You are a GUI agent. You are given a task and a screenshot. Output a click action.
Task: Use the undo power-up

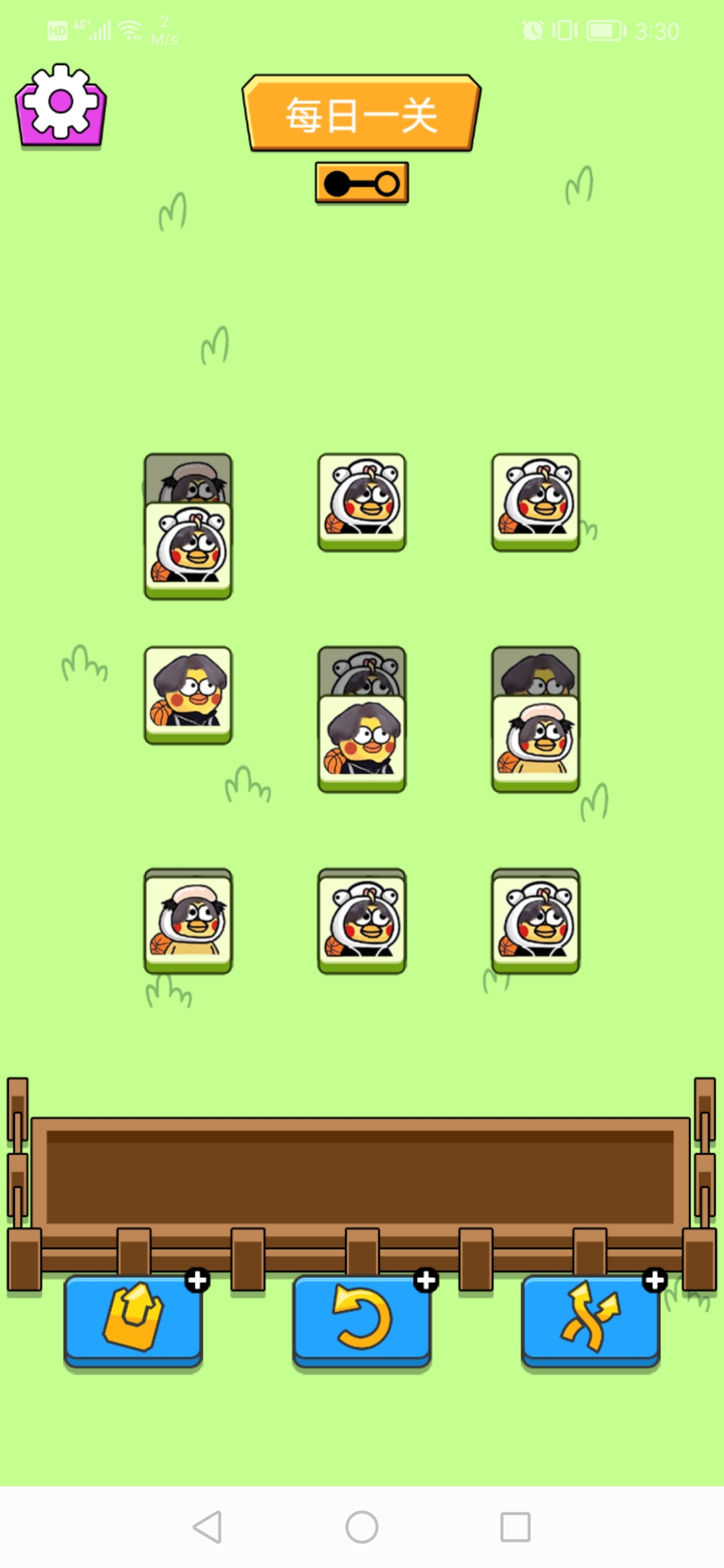coord(361,1319)
